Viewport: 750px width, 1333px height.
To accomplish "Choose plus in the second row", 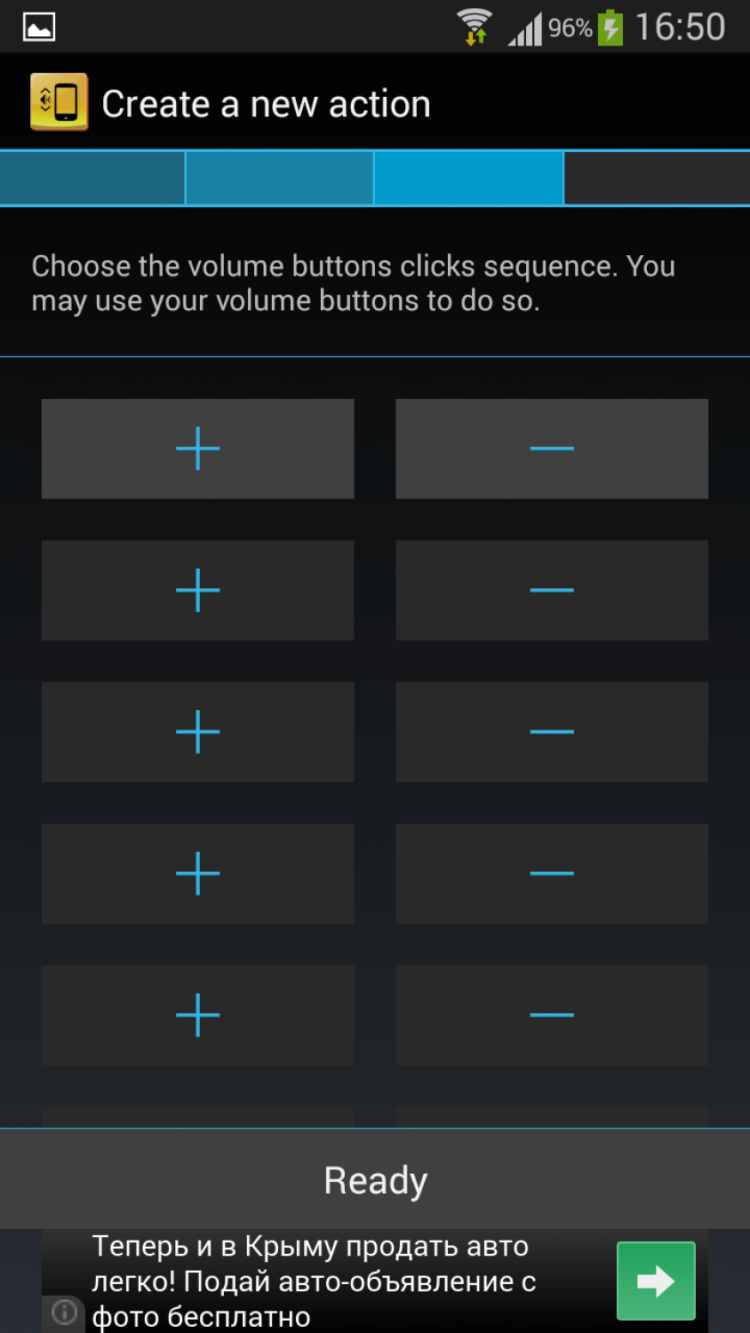I will [x=197, y=590].
